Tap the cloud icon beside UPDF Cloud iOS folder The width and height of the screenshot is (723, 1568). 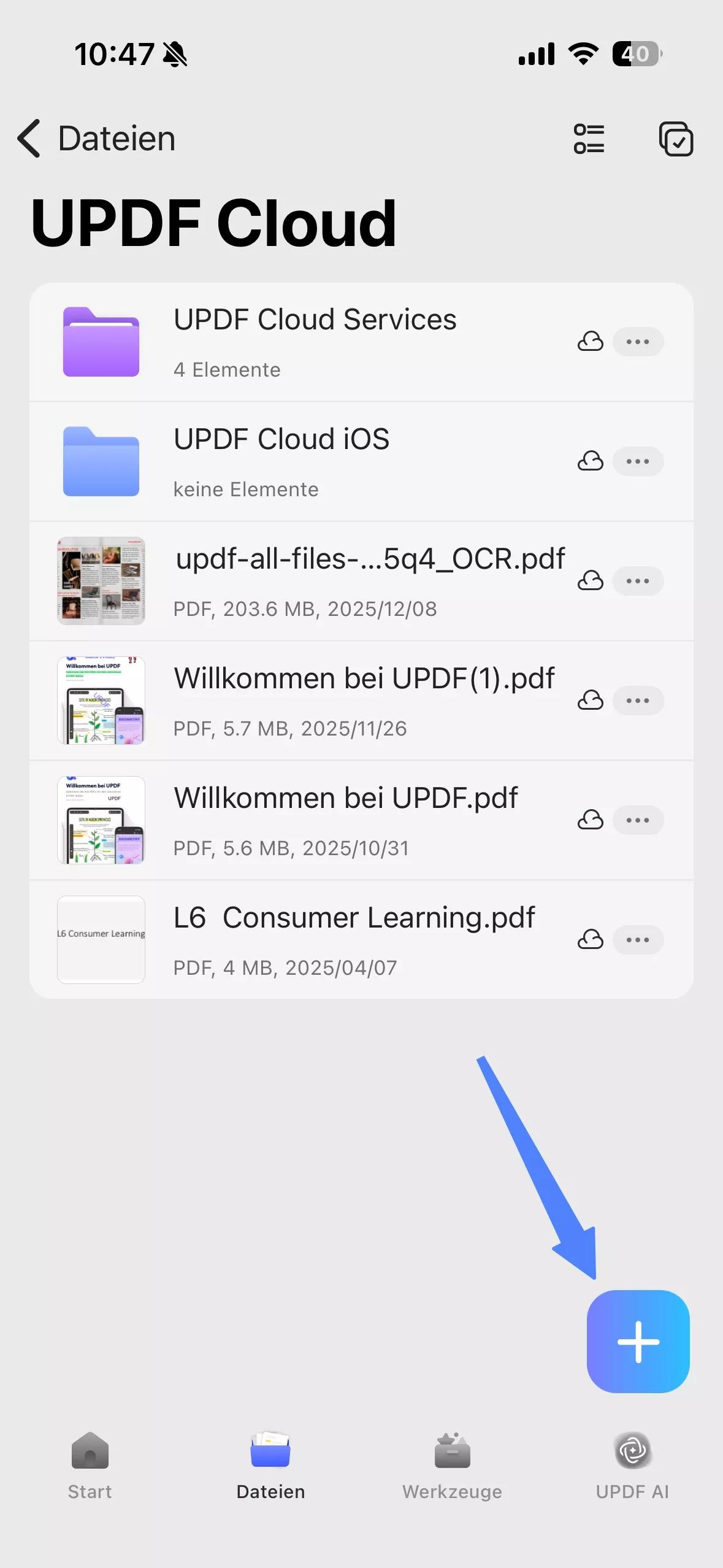[x=591, y=461]
